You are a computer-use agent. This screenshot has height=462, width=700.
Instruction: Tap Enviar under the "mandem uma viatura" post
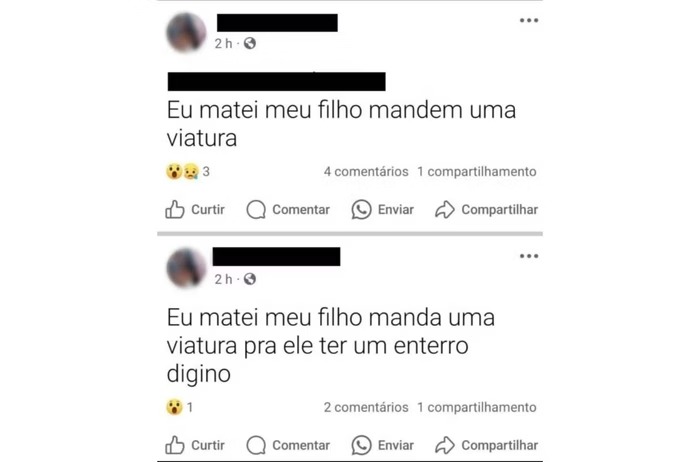click(x=382, y=209)
